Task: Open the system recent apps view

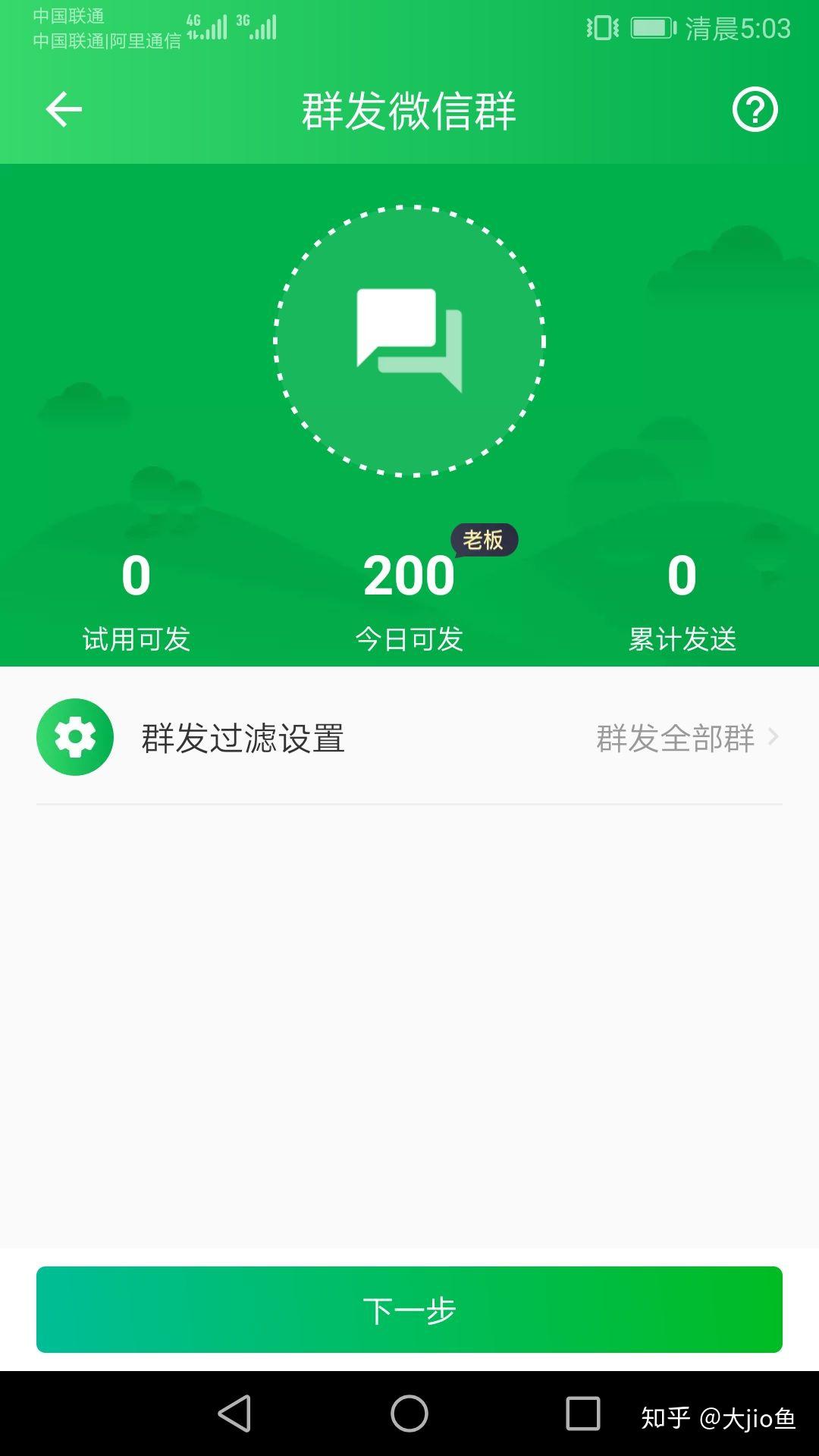Action: pyautogui.click(x=583, y=1414)
